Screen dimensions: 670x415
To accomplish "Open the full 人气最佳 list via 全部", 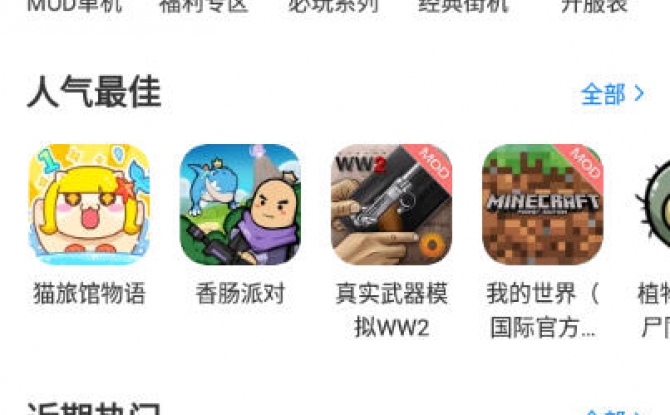I will (612, 95).
